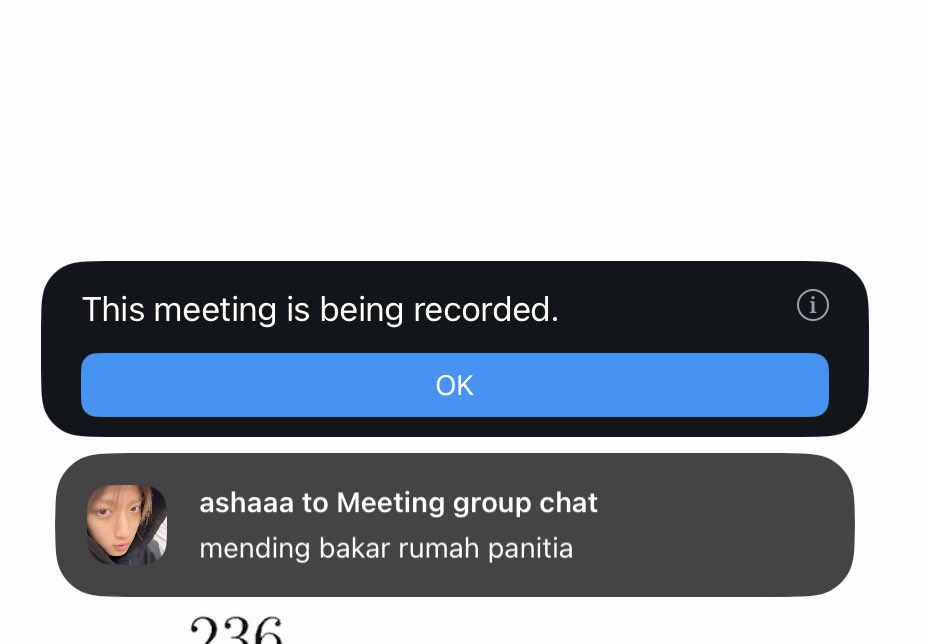Viewport: 927px width, 644px height.
Task: Open the recording info icon
Action: point(812,306)
